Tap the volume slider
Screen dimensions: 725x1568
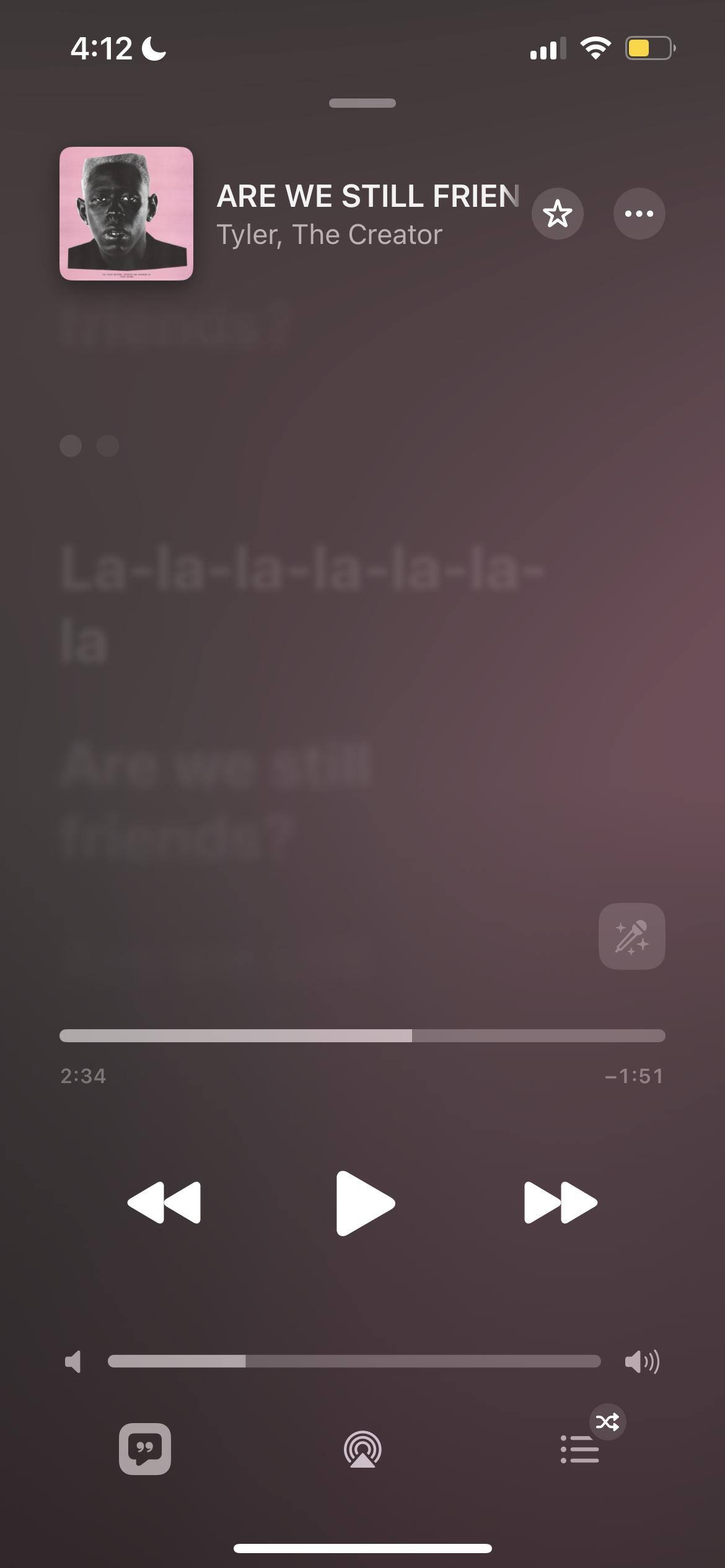pos(354,1361)
